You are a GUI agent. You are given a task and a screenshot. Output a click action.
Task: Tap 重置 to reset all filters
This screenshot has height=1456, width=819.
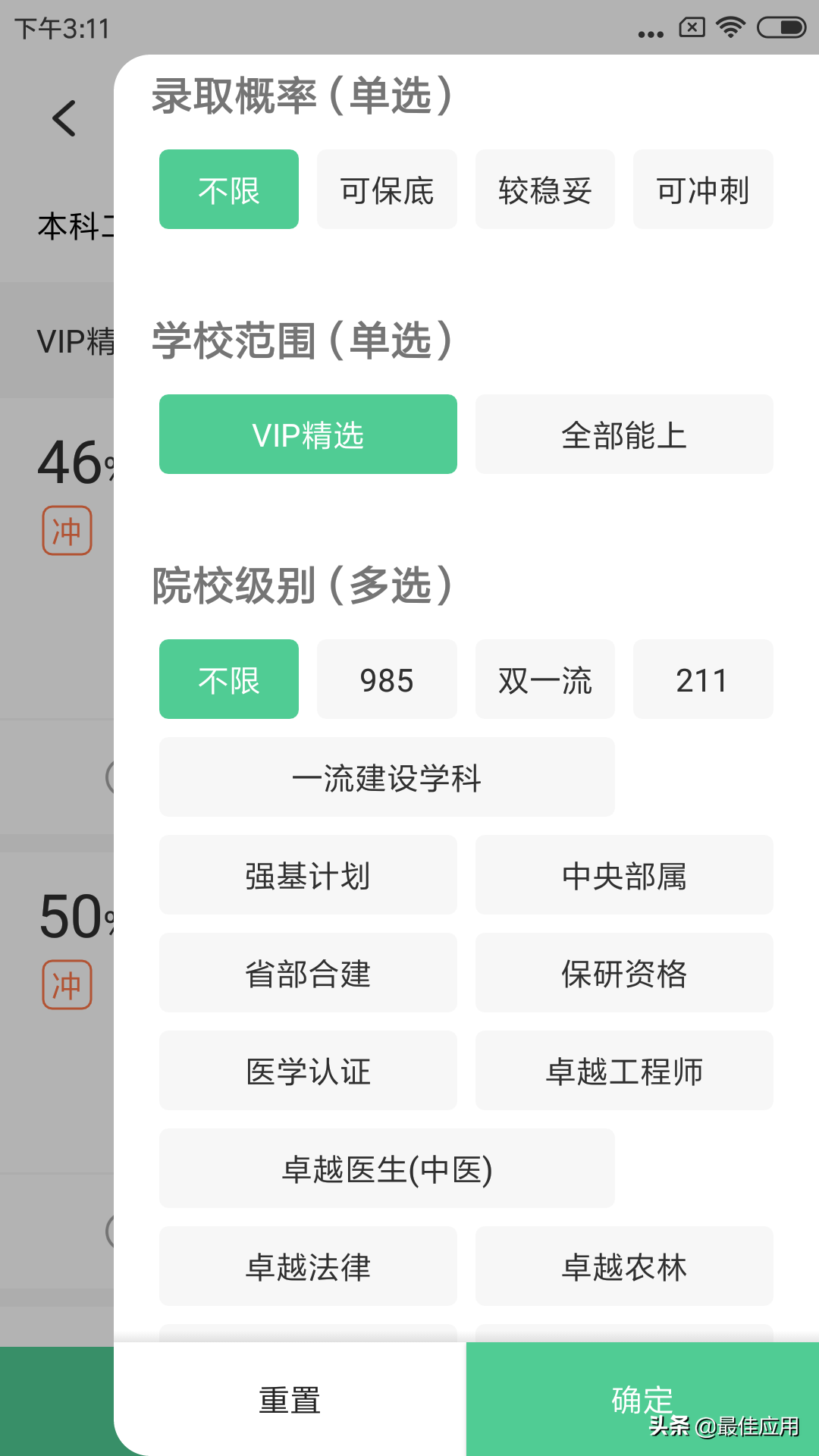290,1399
